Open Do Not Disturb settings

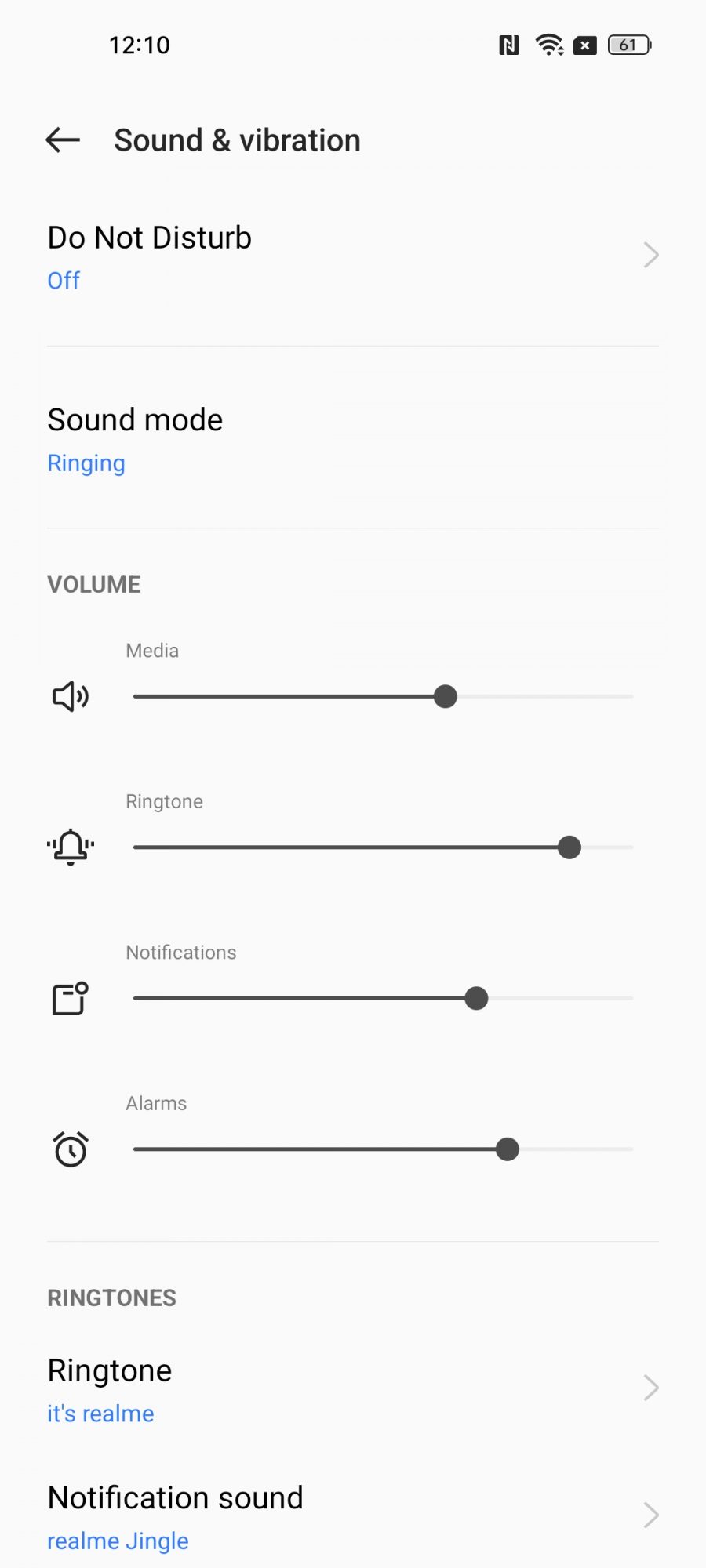pos(353,256)
